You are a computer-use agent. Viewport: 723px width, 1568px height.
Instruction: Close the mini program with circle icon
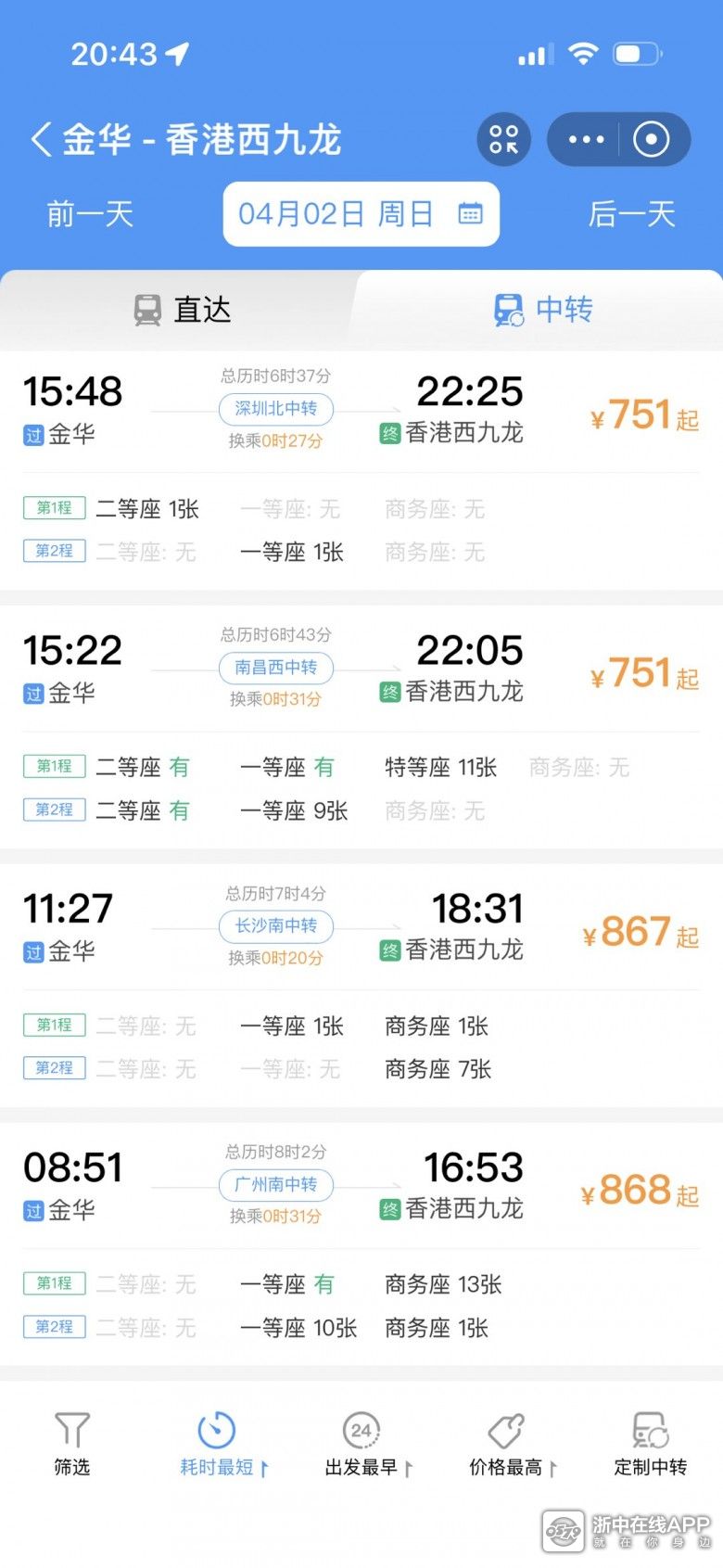(651, 140)
